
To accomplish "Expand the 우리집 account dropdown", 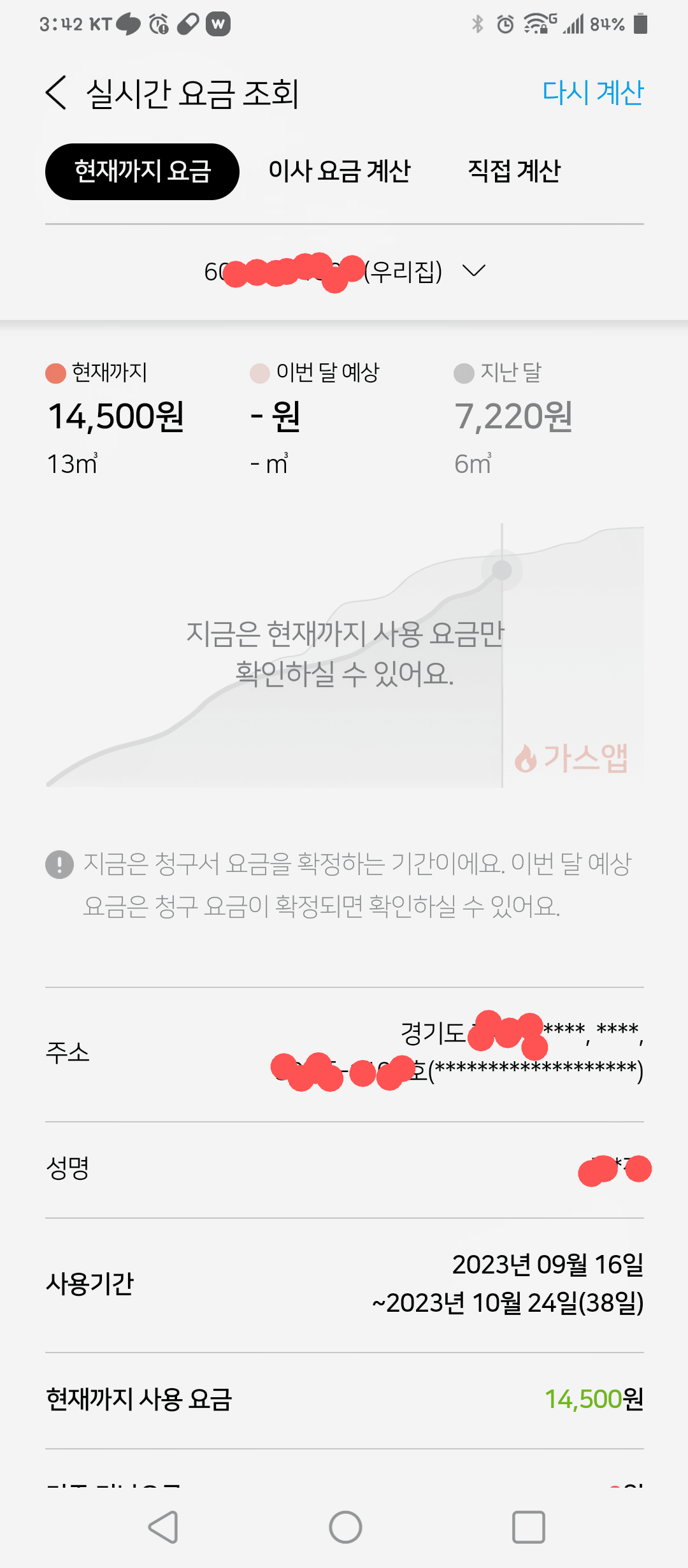I will point(473,271).
